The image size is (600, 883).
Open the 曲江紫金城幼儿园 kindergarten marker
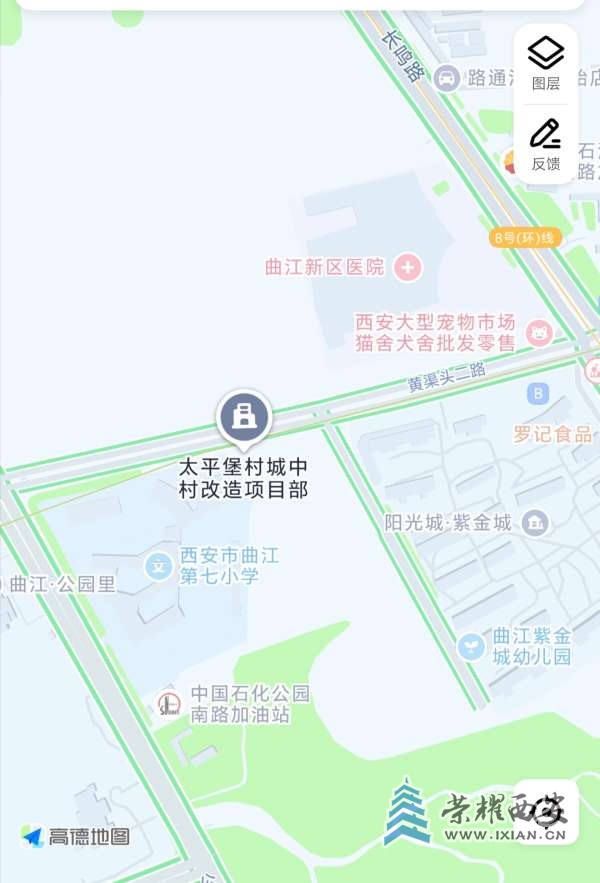471,646
